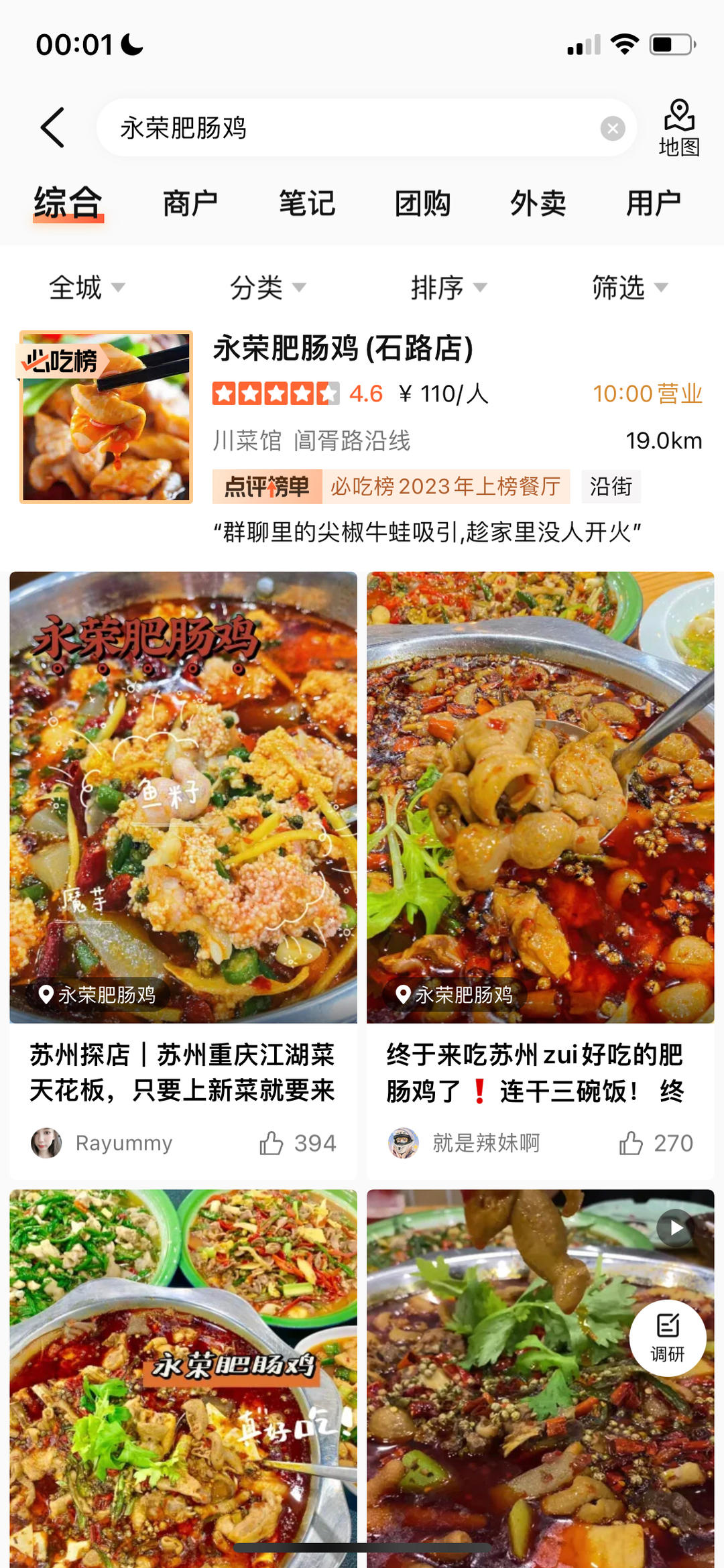
Task: Switch to the 商户 tab
Action: click(190, 204)
